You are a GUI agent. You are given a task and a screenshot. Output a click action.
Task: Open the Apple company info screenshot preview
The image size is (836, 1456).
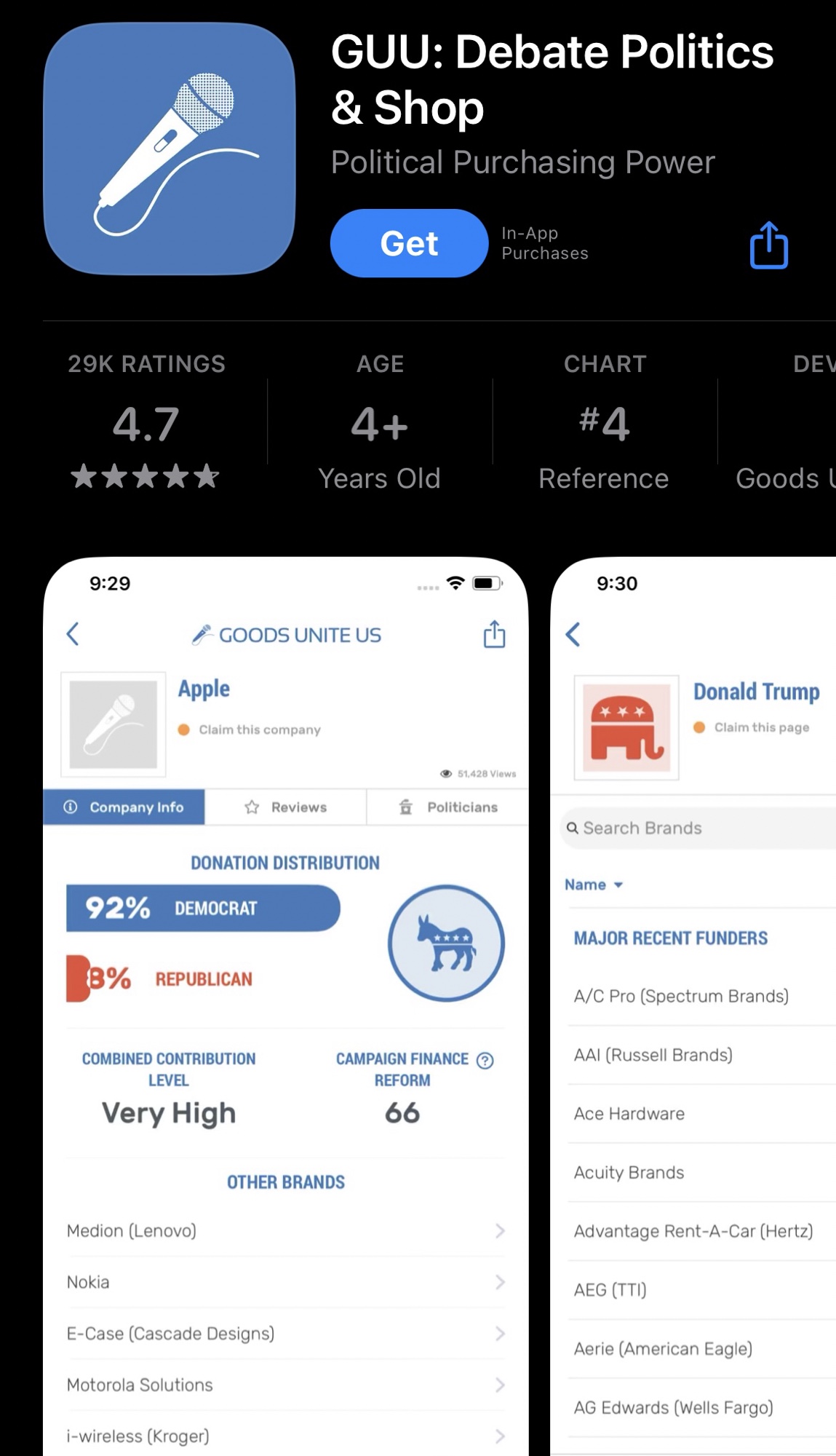[x=285, y=1005]
